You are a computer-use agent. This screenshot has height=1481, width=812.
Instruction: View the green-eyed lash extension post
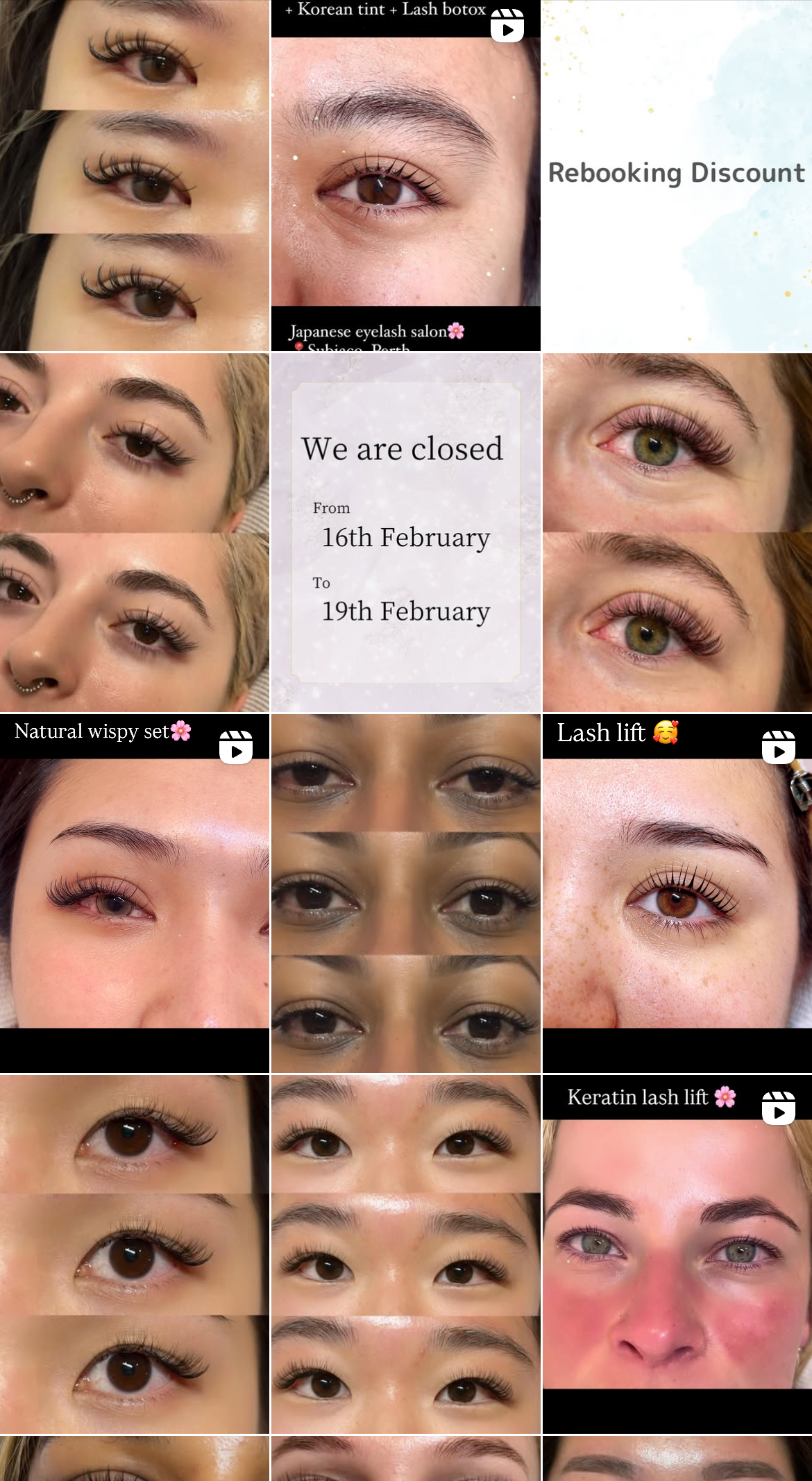click(677, 532)
